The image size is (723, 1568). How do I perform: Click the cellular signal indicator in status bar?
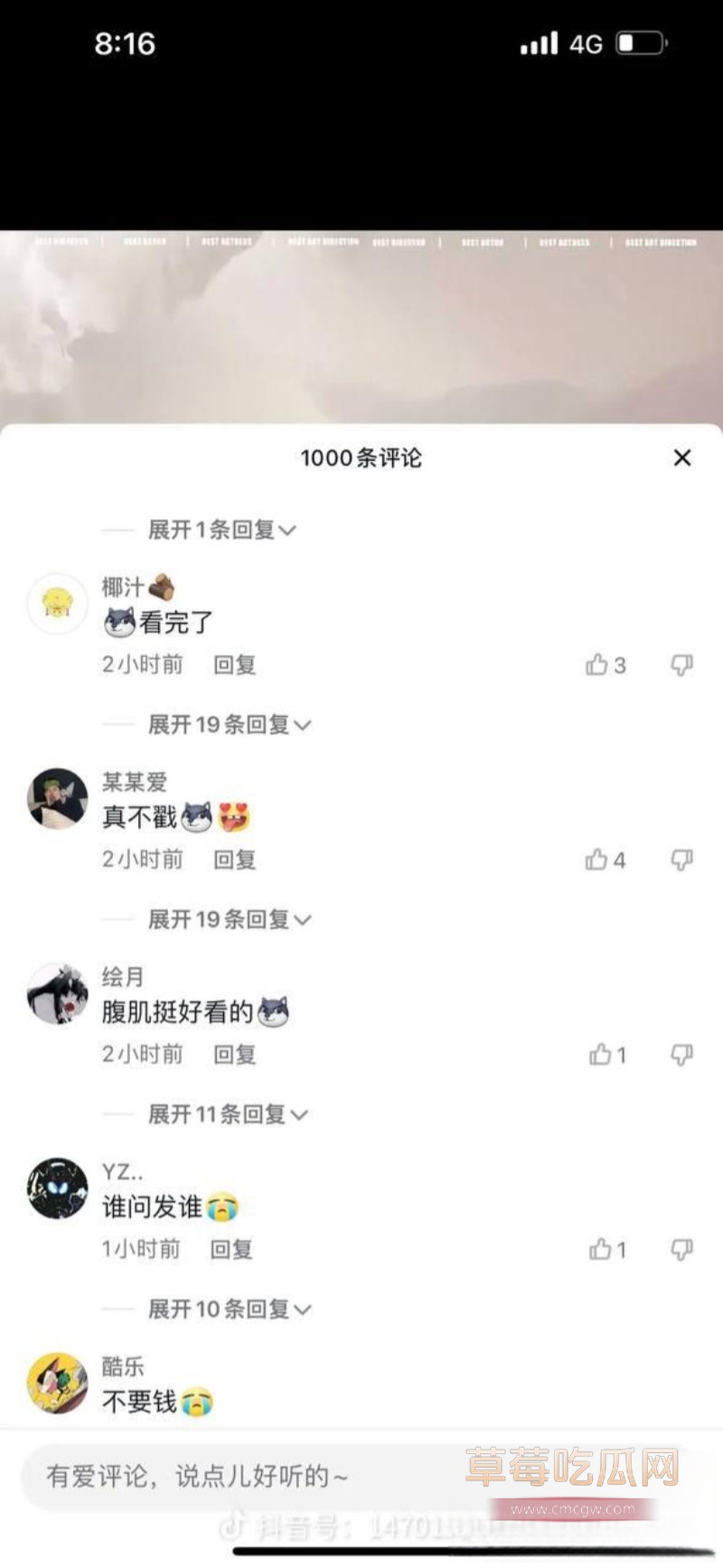[x=537, y=42]
